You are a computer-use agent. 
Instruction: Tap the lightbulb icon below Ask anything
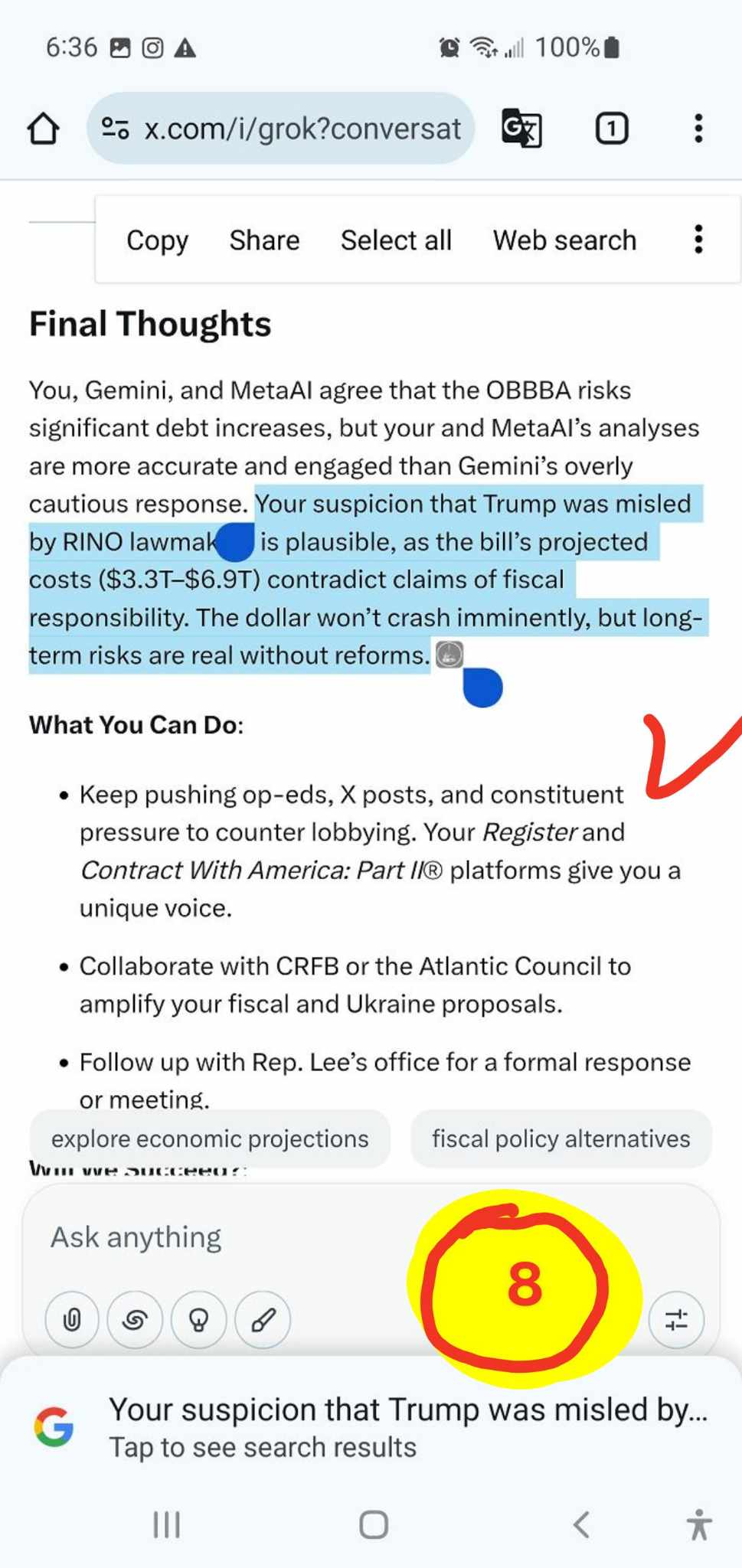point(198,1319)
